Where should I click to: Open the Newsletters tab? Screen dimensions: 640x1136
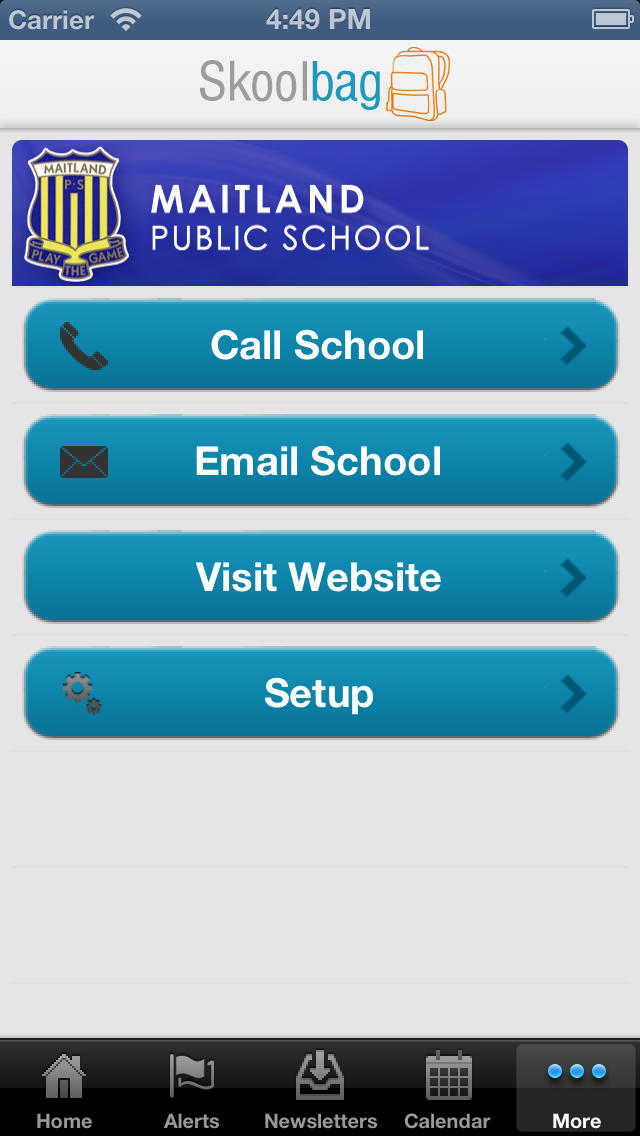coord(320,1089)
